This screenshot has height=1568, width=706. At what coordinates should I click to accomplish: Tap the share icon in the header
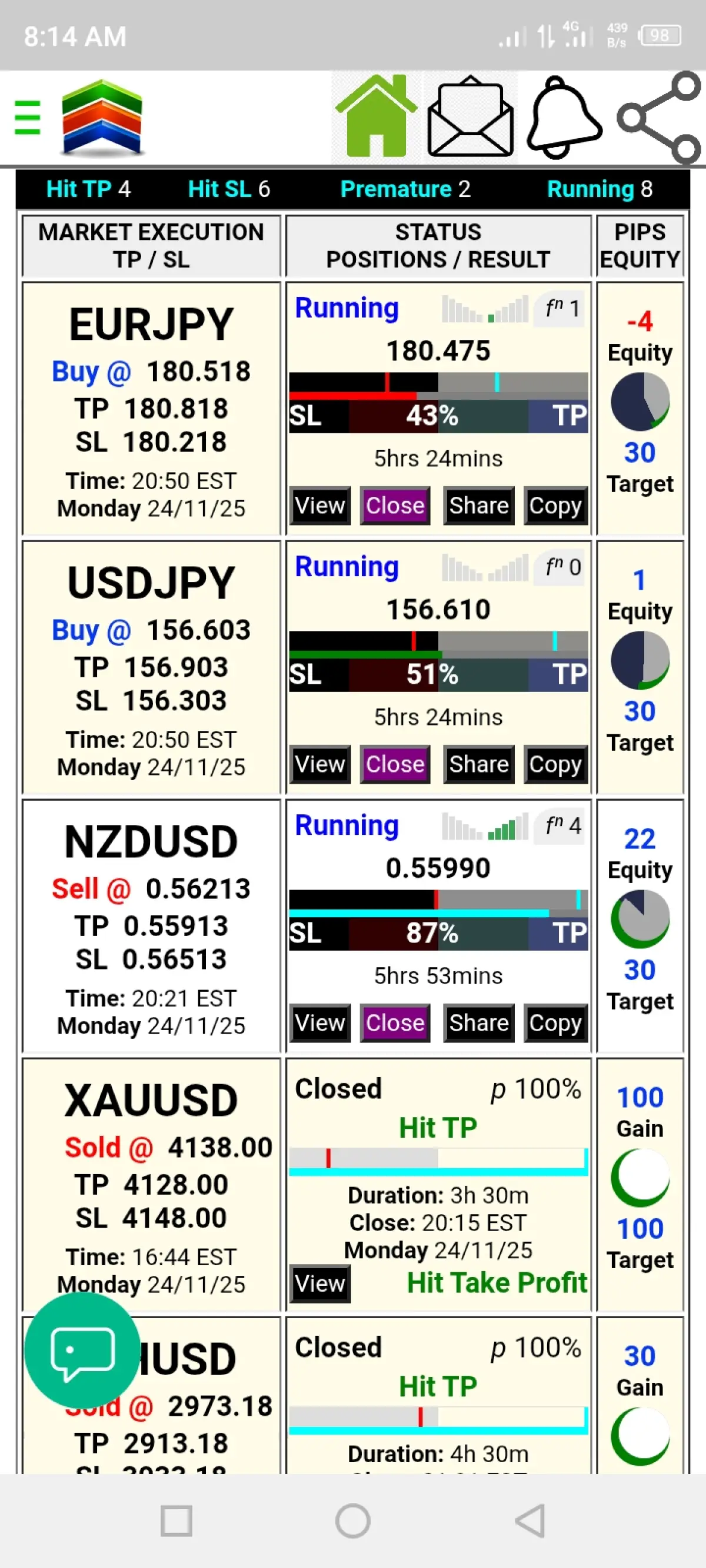[x=660, y=118]
